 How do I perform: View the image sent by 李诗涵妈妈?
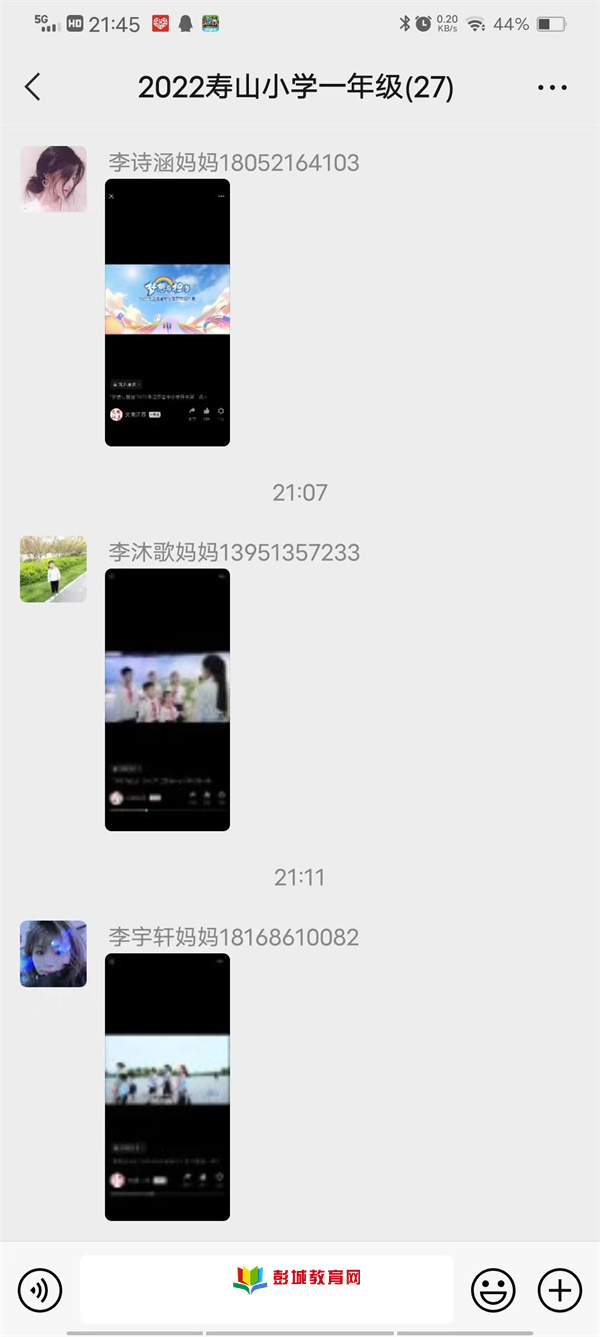(x=167, y=312)
